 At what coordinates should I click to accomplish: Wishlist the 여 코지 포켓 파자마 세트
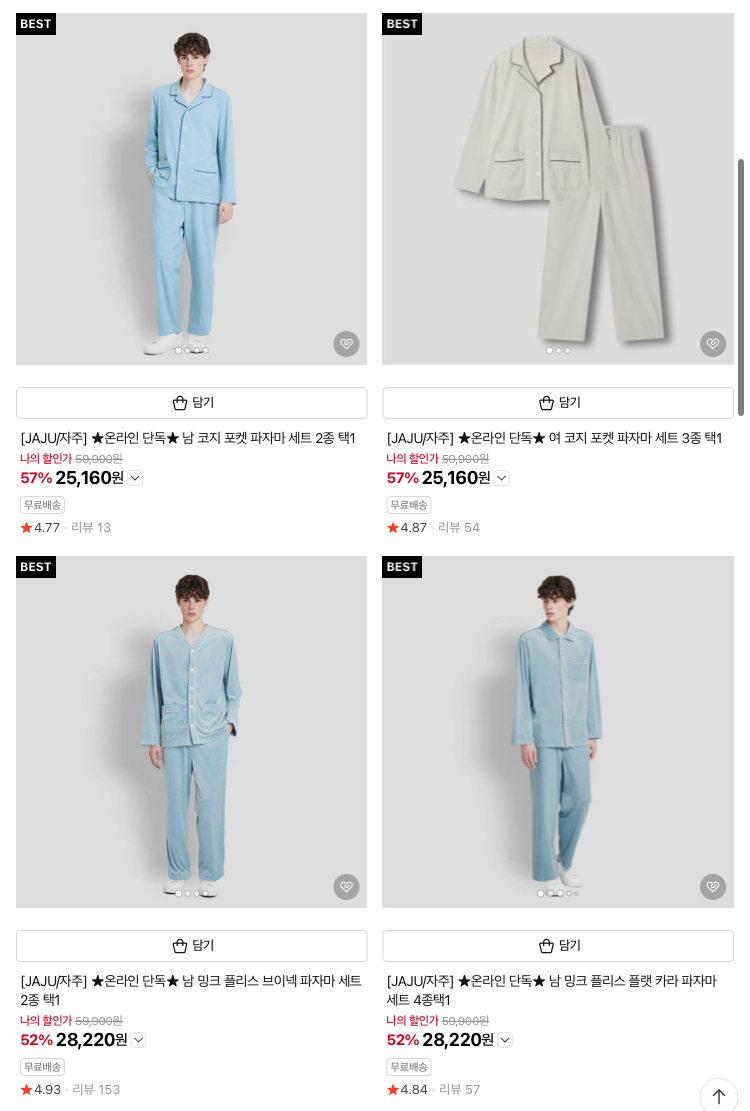[712, 344]
